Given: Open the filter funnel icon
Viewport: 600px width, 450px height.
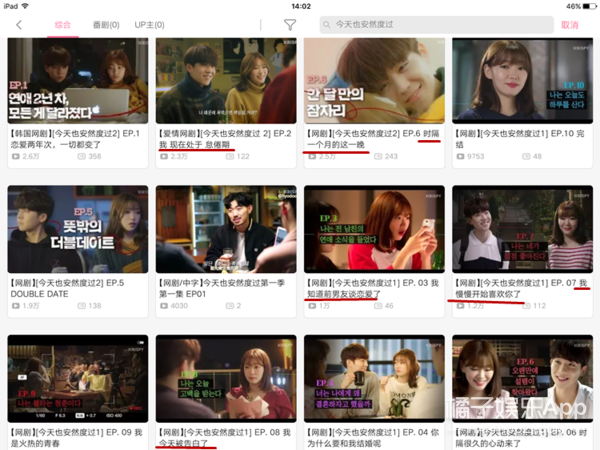Looking at the screenshot, I should (x=289, y=24).
